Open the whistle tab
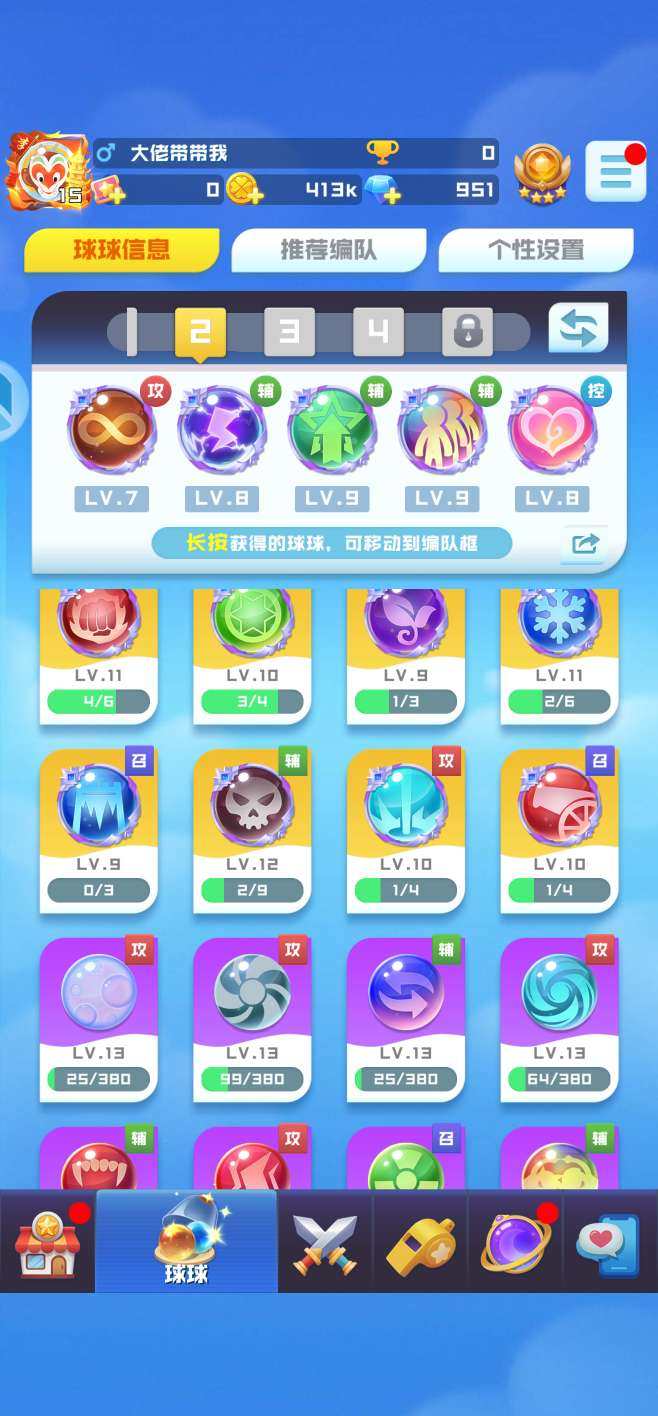 click(421, 1243)
